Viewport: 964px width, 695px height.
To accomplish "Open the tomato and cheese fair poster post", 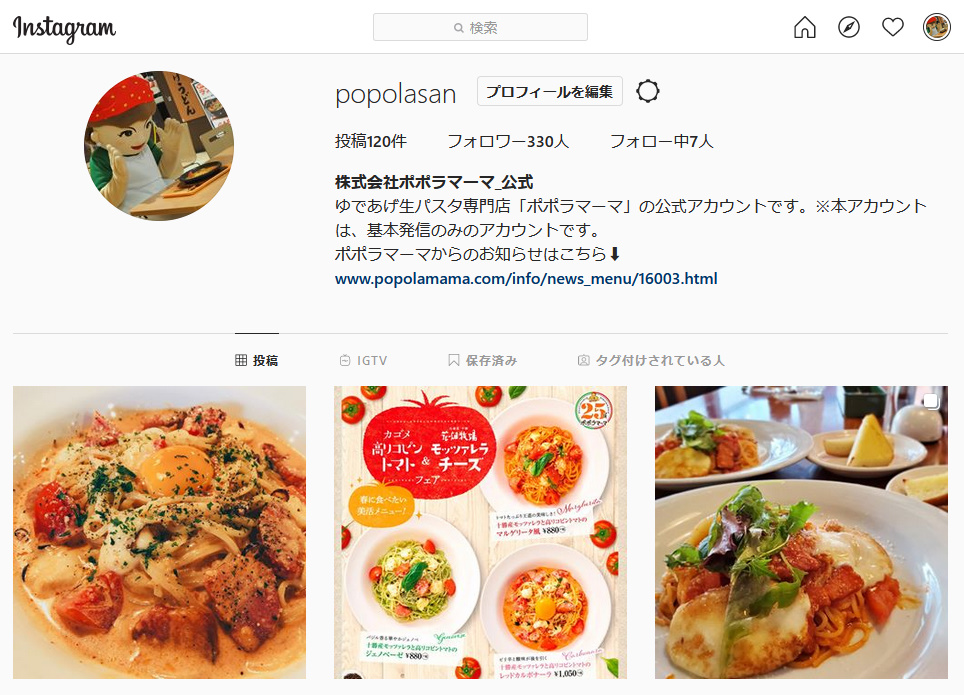I will [x=480, y=532].
